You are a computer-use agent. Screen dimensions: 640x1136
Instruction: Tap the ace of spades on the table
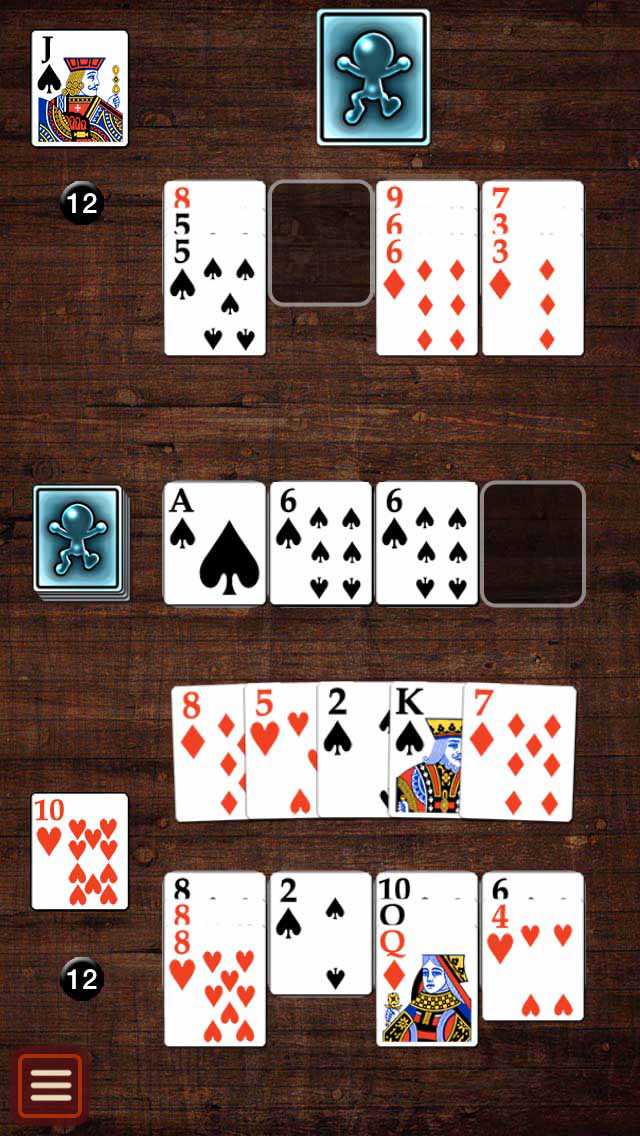pos(215,543)
